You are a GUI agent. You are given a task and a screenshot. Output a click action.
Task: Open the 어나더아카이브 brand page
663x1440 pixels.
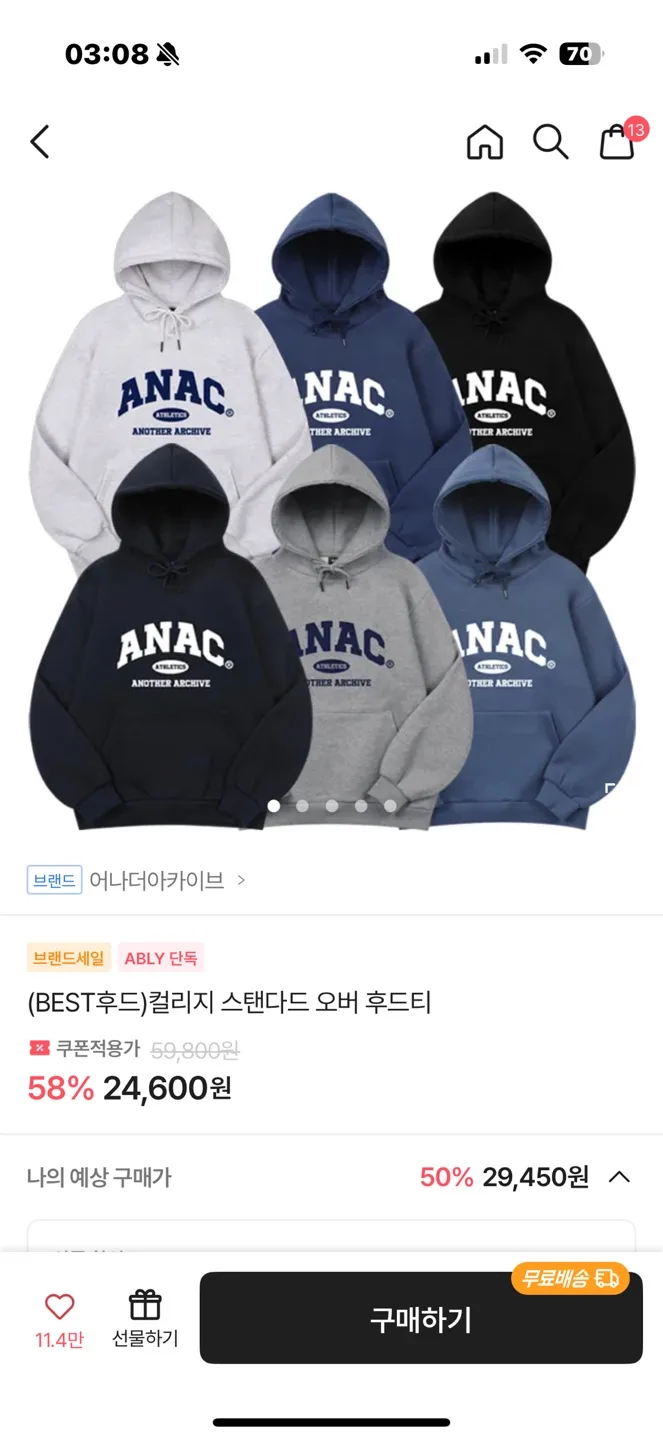click(156, 880)
